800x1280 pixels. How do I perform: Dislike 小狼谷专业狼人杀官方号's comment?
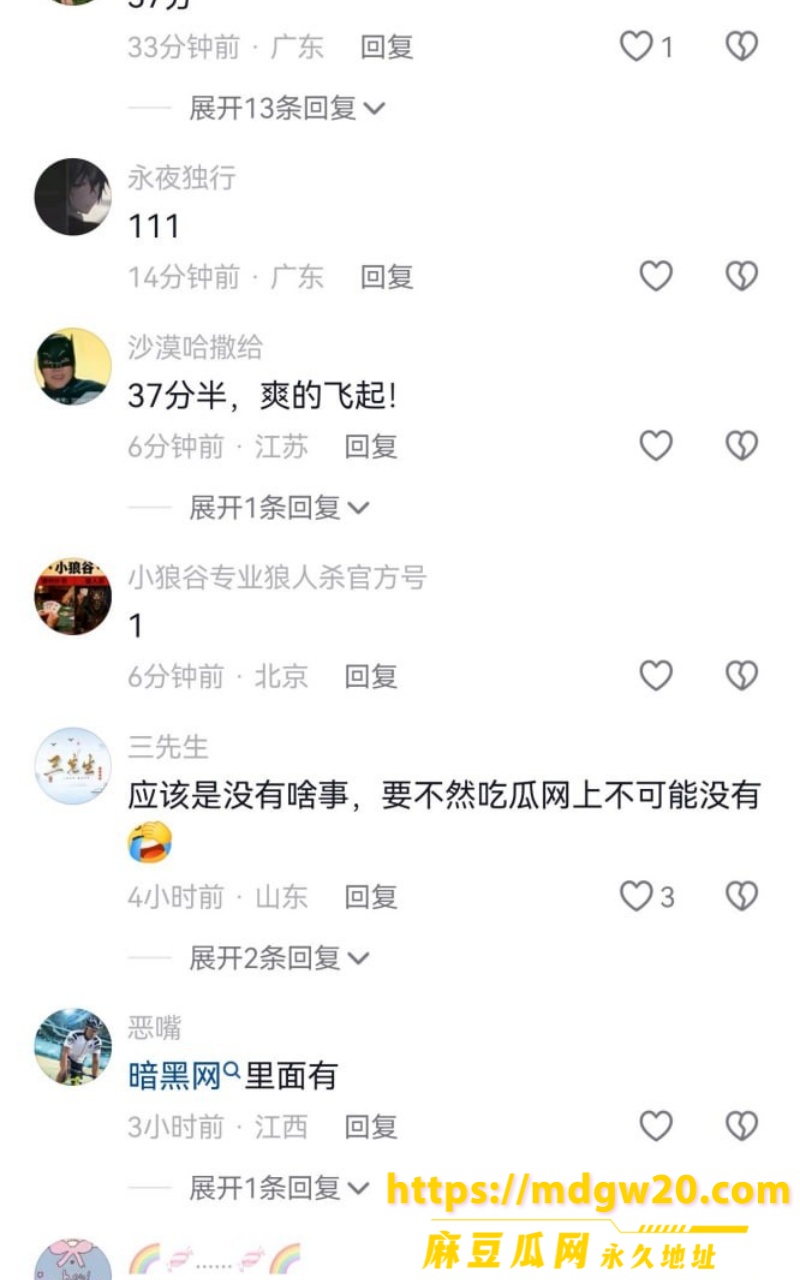pyautogui.click(x=741, y=676)
